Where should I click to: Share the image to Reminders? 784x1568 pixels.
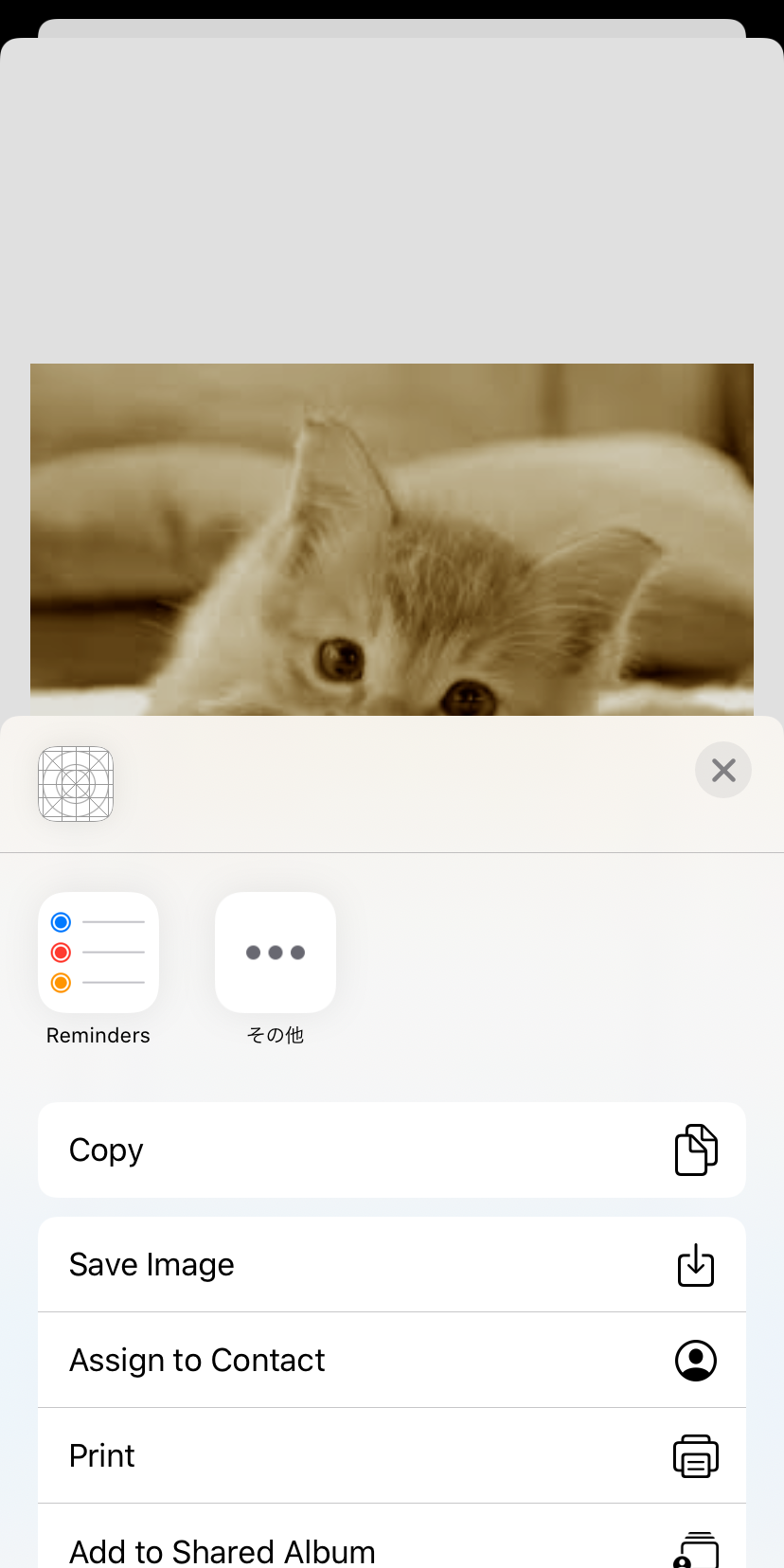point(98,953)
